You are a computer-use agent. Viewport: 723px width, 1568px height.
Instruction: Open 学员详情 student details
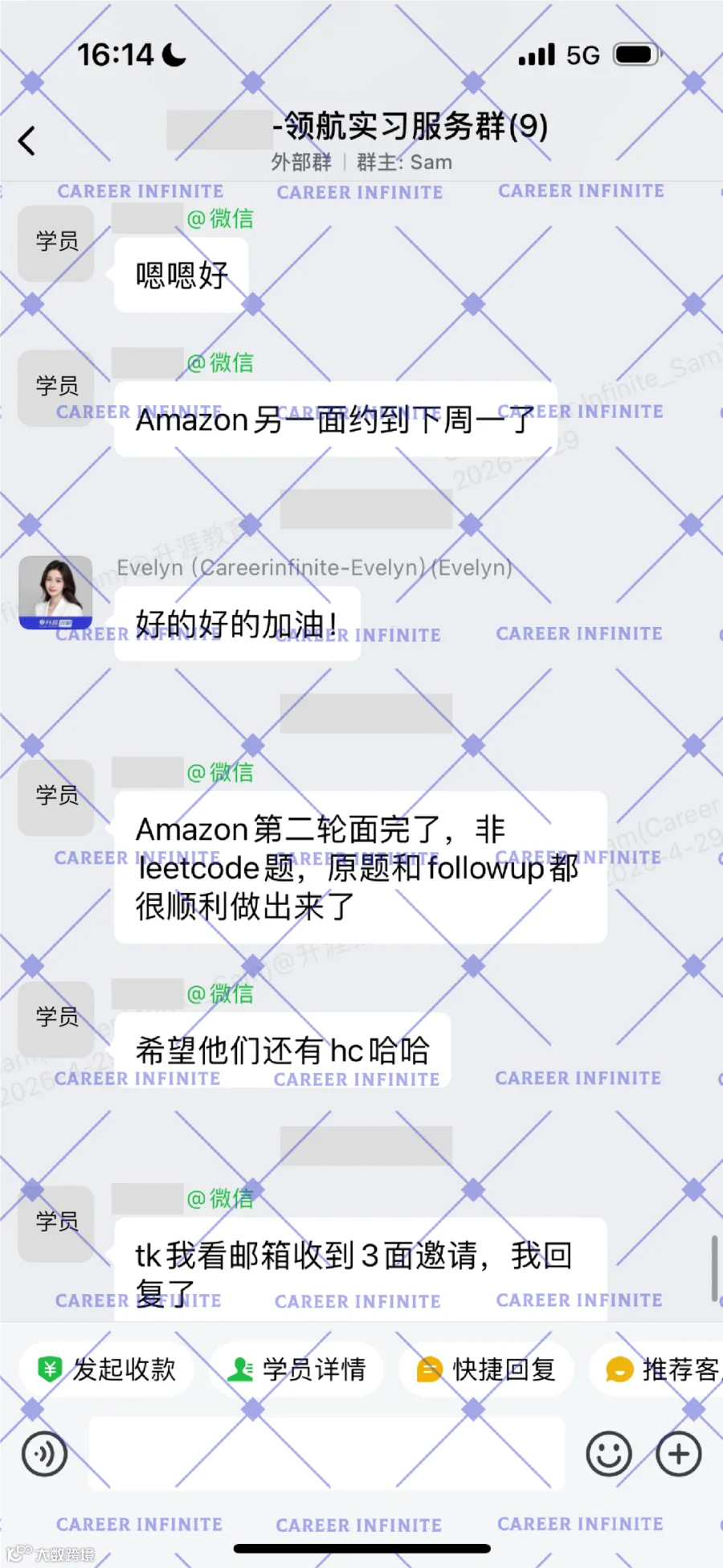coord(297,1369)
